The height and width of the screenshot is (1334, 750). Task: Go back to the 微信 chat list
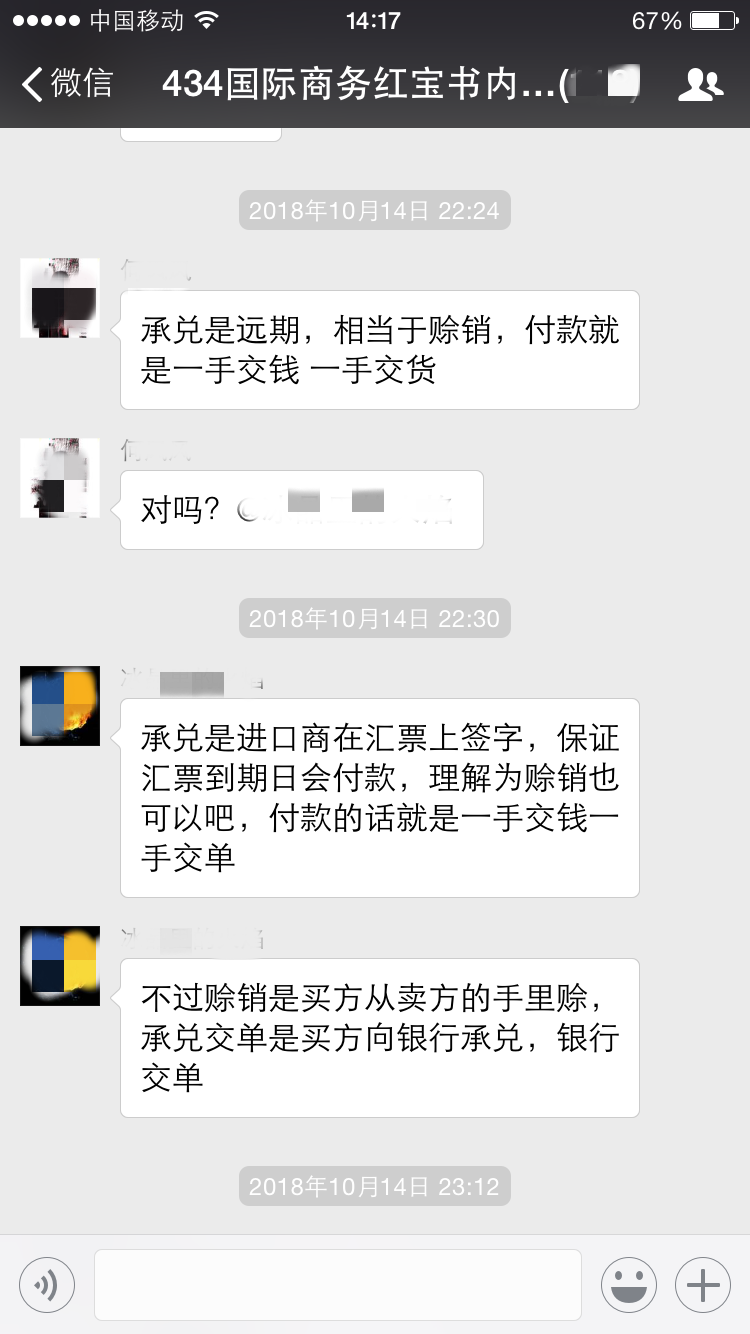click(x=68, y=84)
